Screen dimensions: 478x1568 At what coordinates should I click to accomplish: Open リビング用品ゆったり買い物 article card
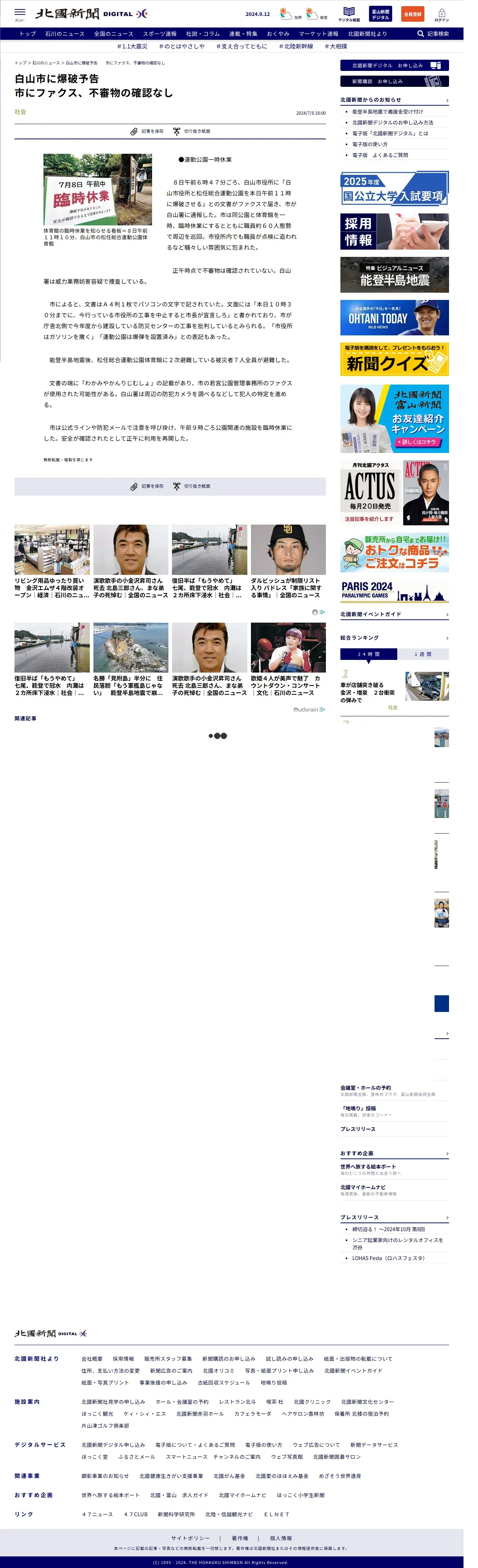point(52,562)
